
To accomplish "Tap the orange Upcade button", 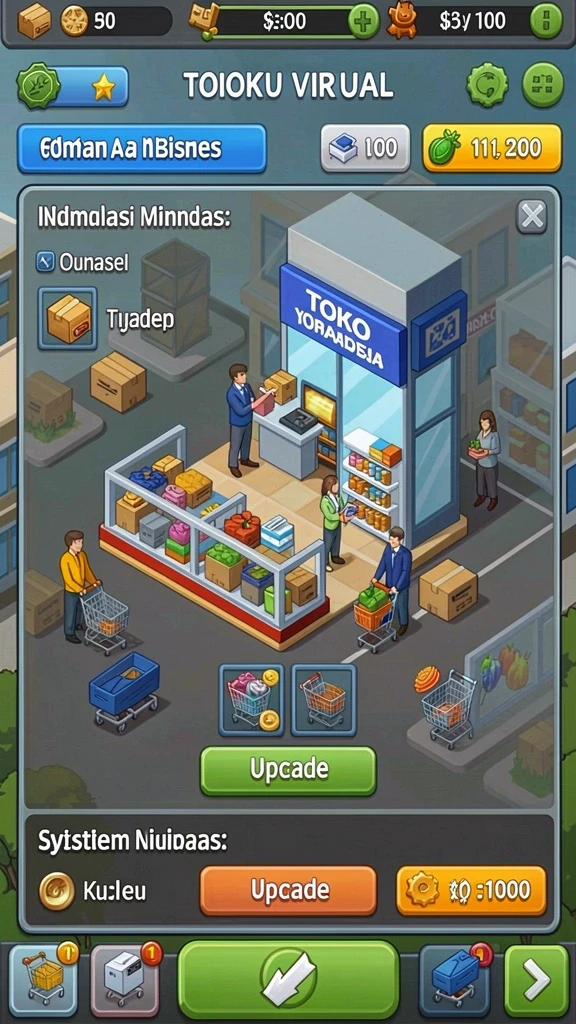I will pos(288,890).
